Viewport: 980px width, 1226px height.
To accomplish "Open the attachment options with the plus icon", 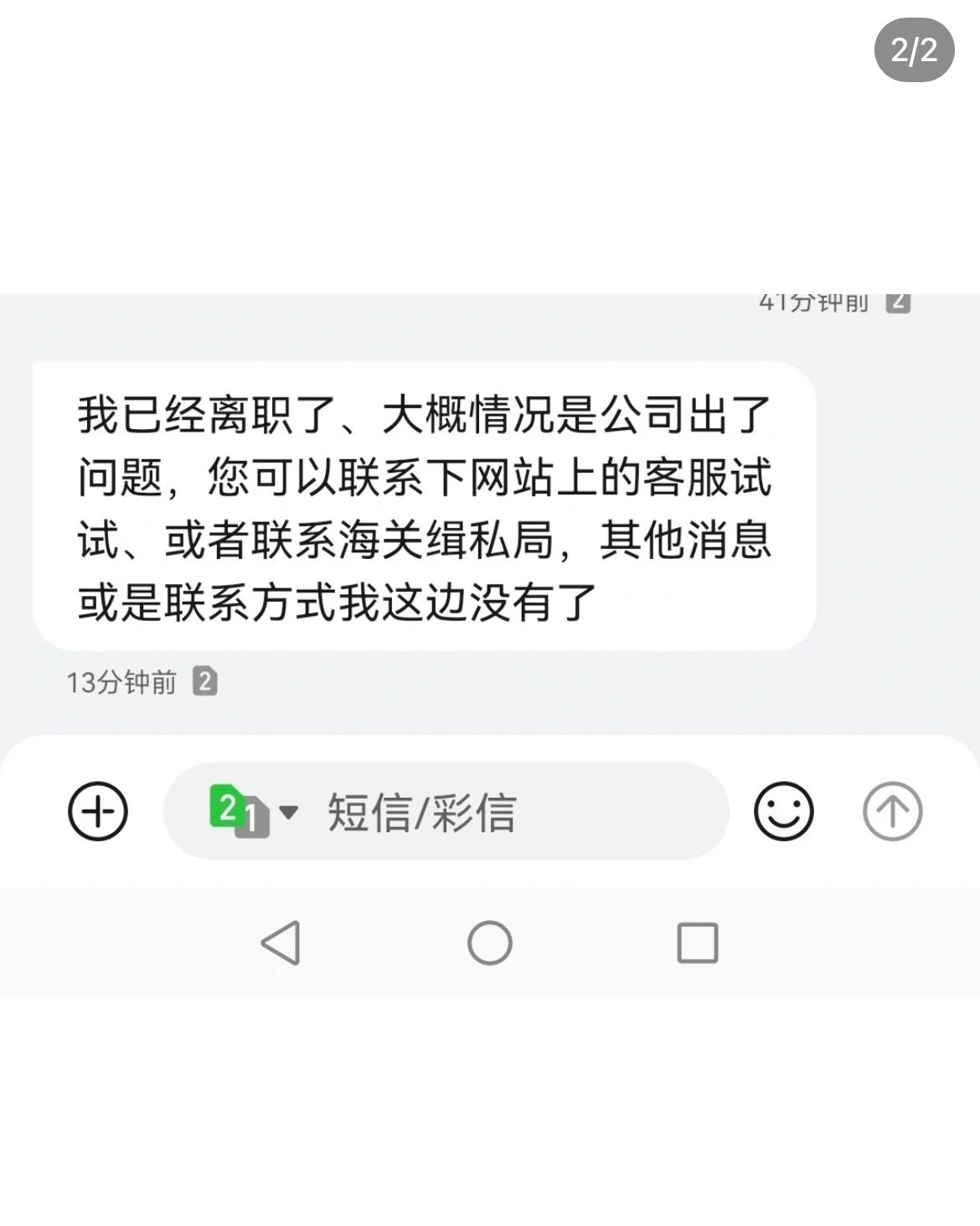I will [x=98, y=810].
